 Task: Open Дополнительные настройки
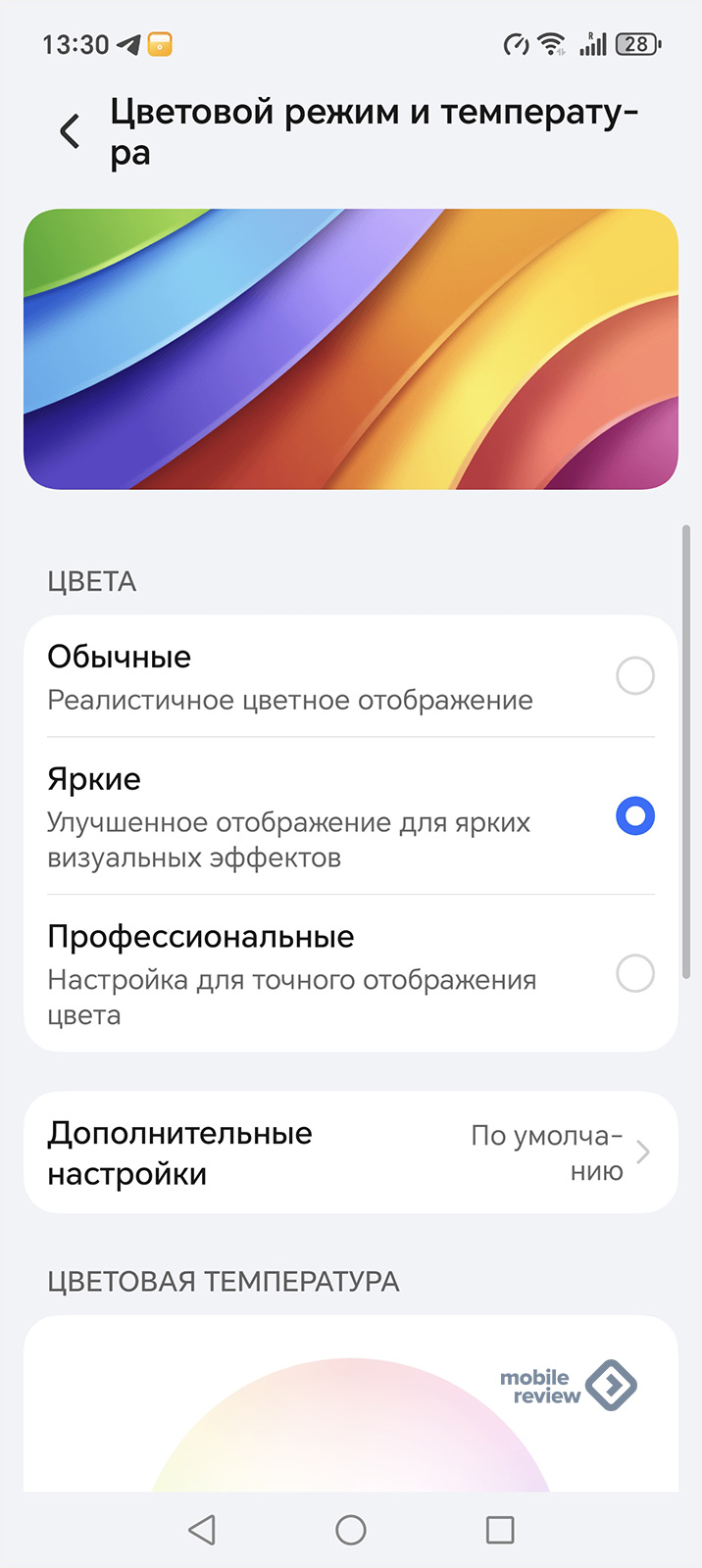point(350,1152)
